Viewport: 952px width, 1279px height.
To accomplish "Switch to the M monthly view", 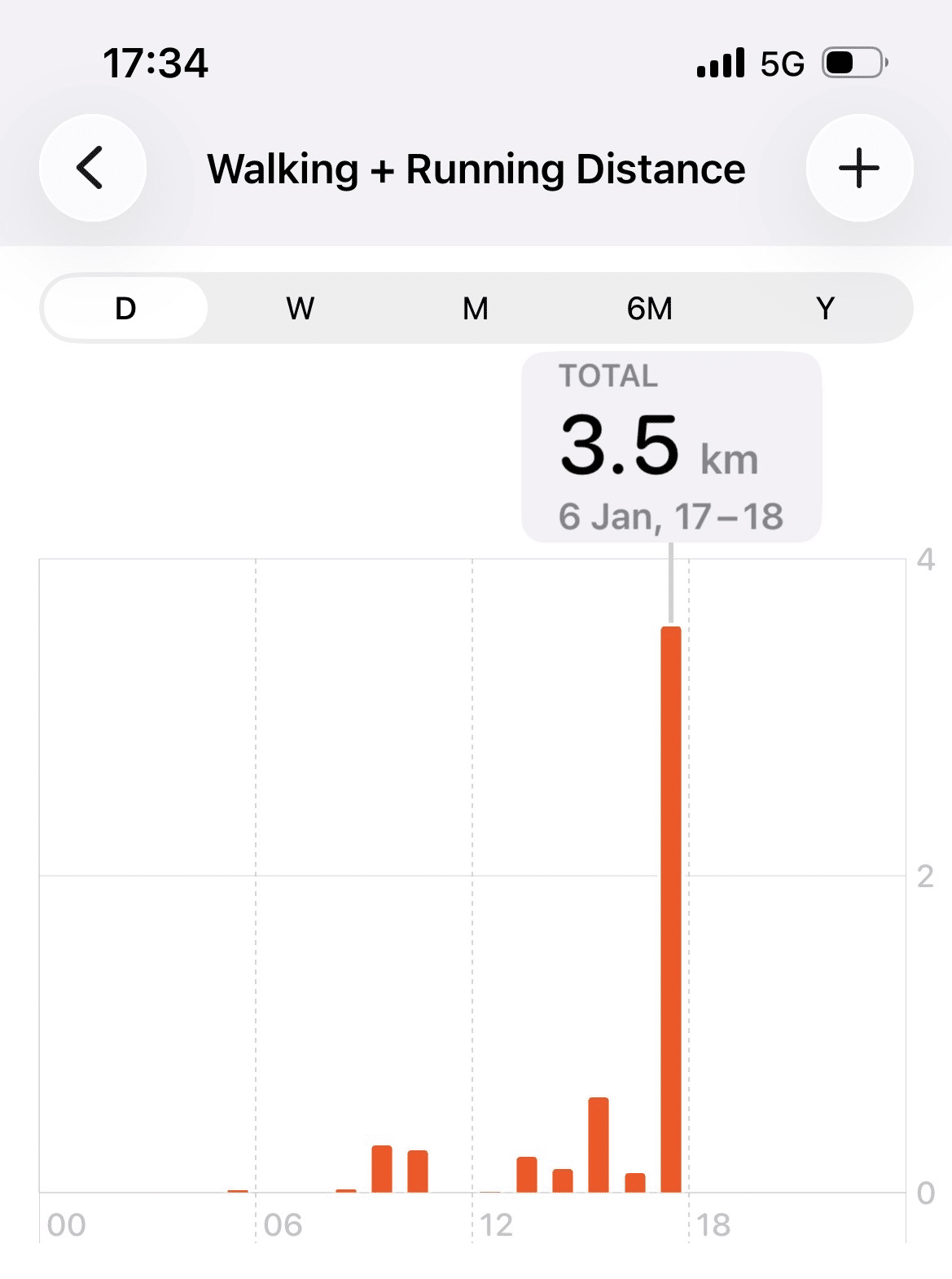I will tap(475, 309).
